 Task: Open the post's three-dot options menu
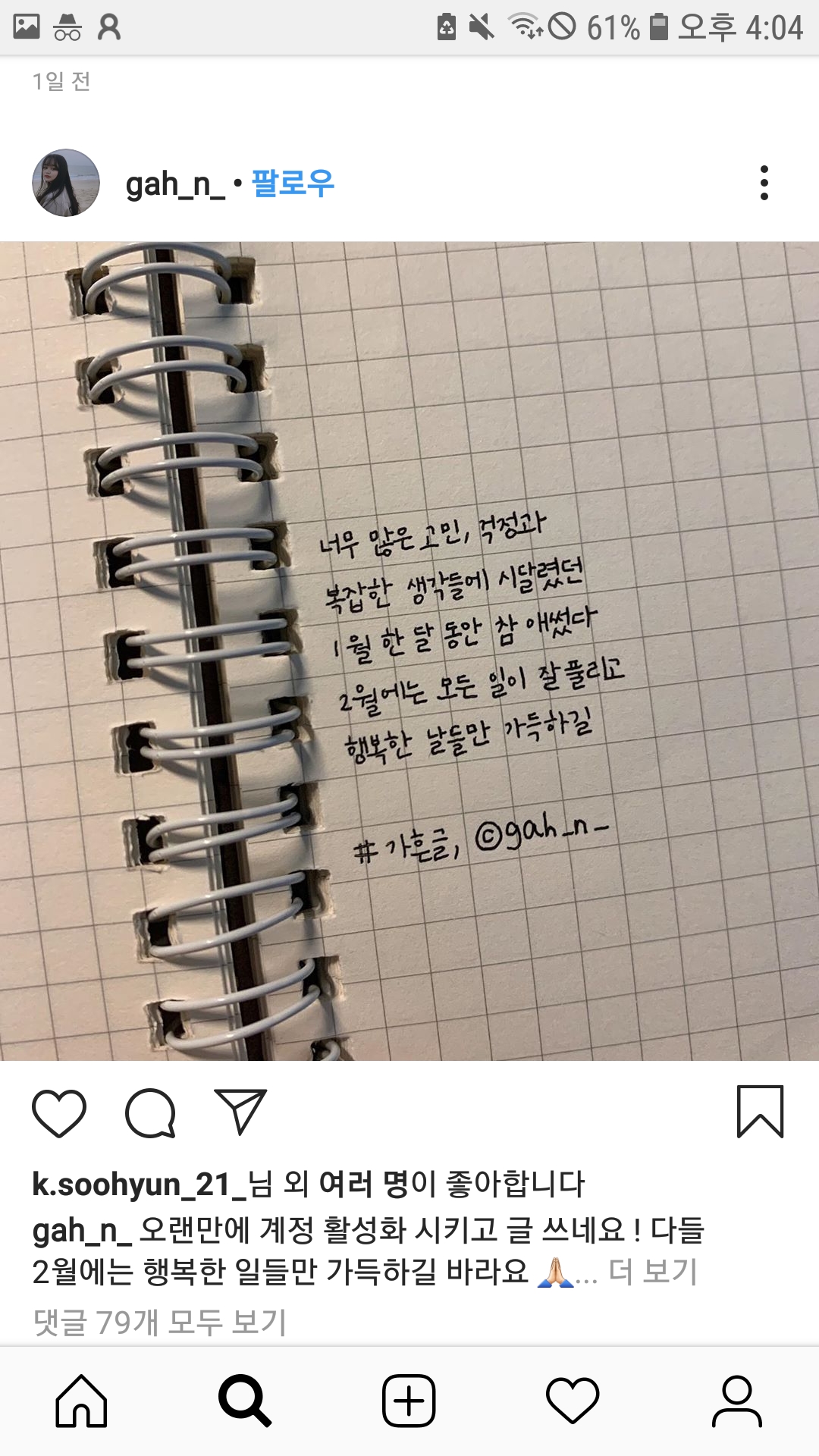(x=764, y=183)
